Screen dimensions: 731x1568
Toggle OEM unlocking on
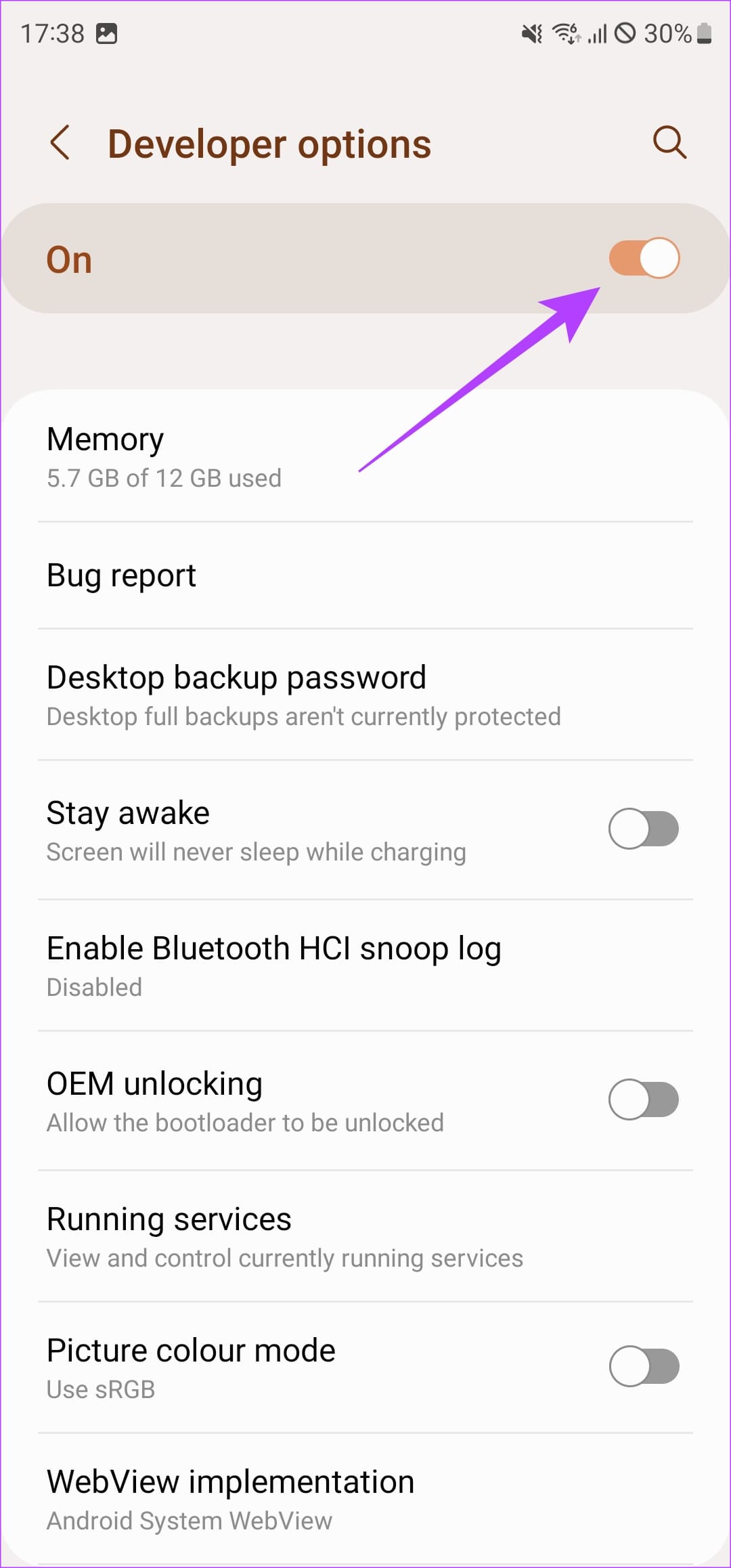(x=644, y=1099)
